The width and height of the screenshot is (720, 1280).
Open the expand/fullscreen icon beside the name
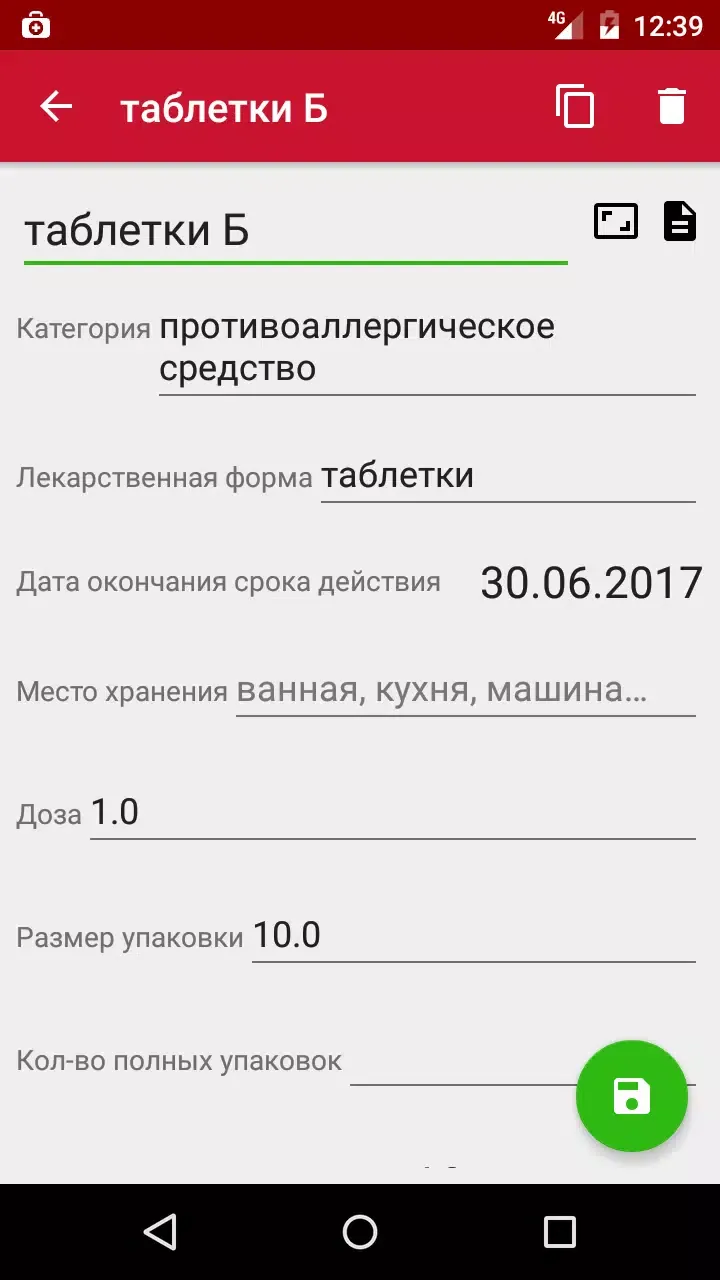point(616,221)
